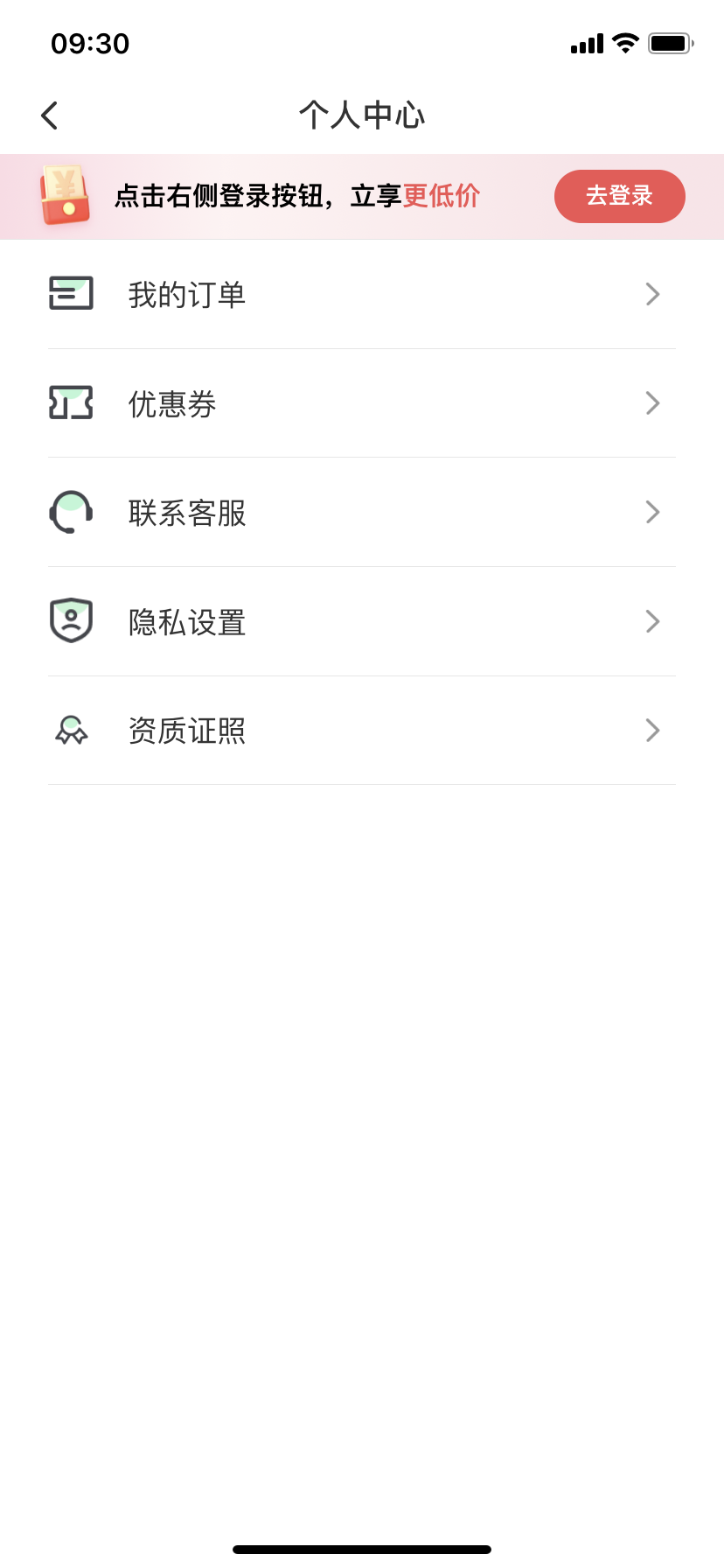Open 隐私设置 via the chevron
The image size is (724, 1568).
pyautogui.click(x=652, y=621)
